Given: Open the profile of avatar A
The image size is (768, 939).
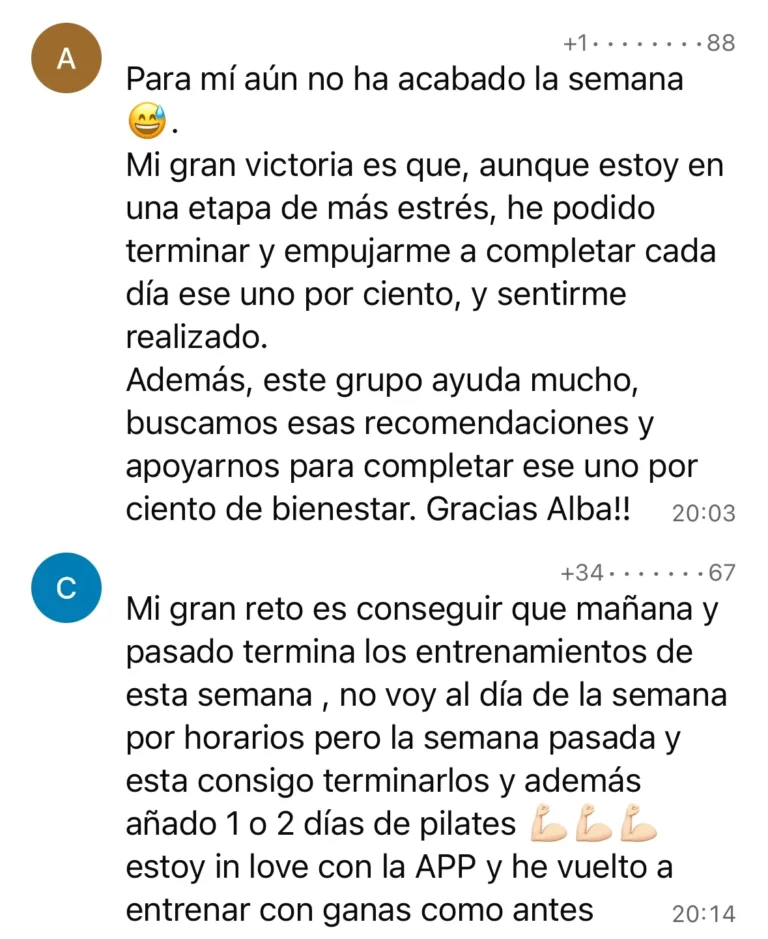Looking at the screenshot, I should 66,59.
